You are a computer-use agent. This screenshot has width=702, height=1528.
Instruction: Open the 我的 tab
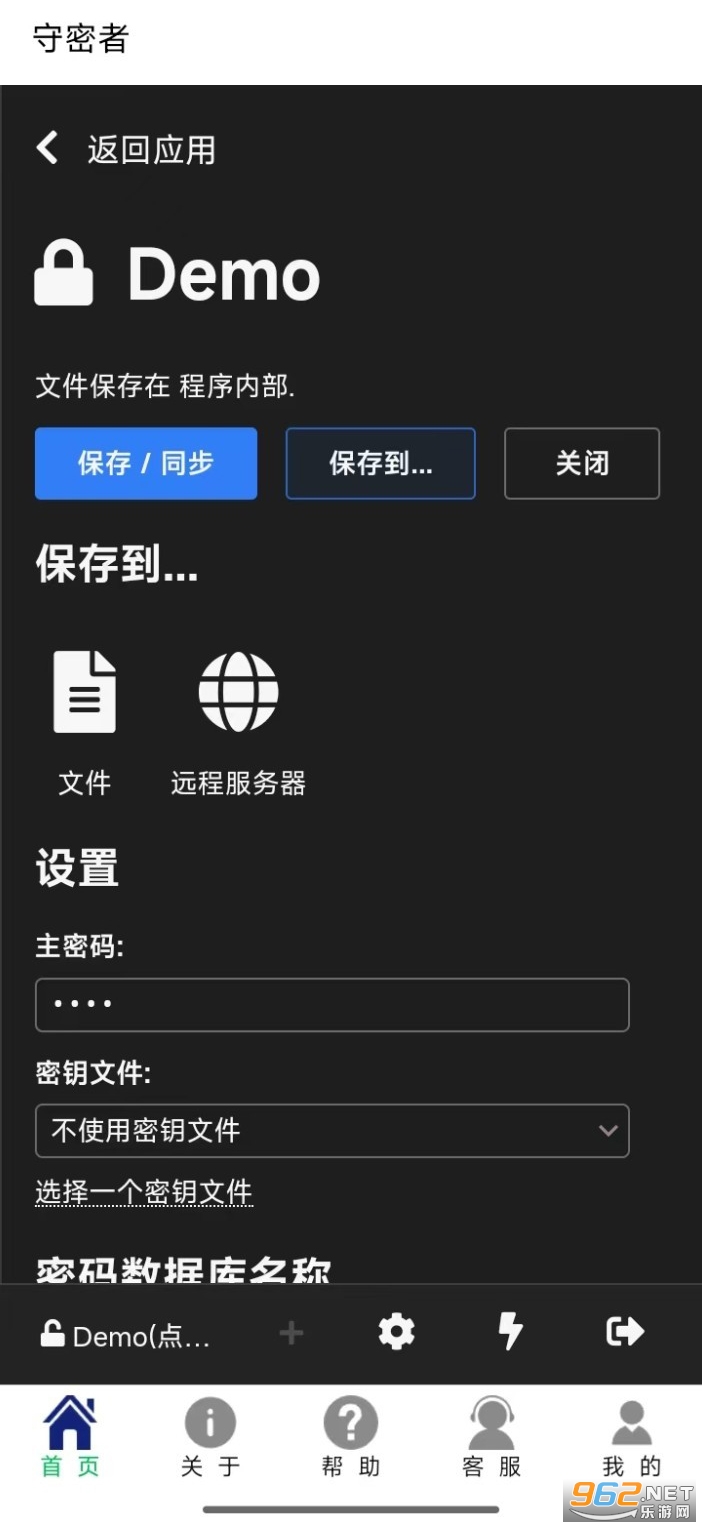(x=631, y=1437)
